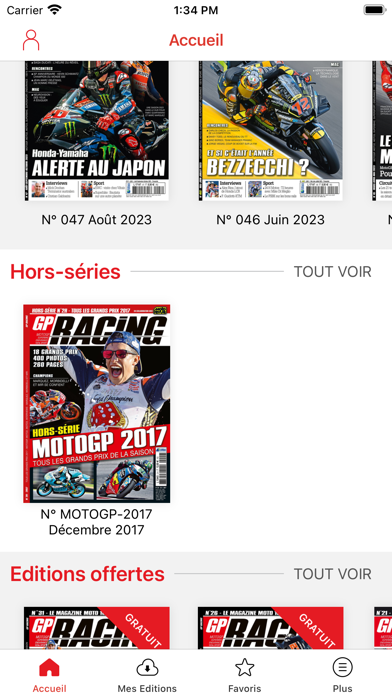Go to the Accueil tab
This screenshot has height=696, width=392.
click(x=49, y=675)
